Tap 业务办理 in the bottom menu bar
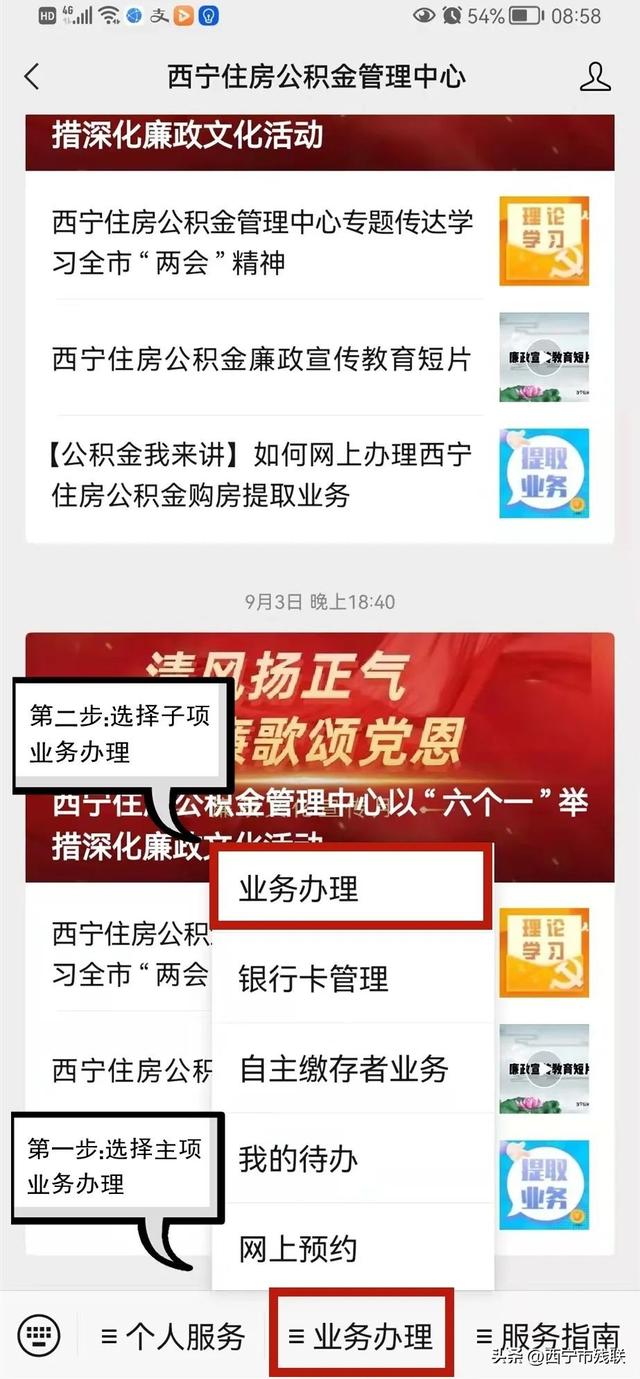Screen dimensions: 640x1379 pyautogui.click(x=363, y=1336)
